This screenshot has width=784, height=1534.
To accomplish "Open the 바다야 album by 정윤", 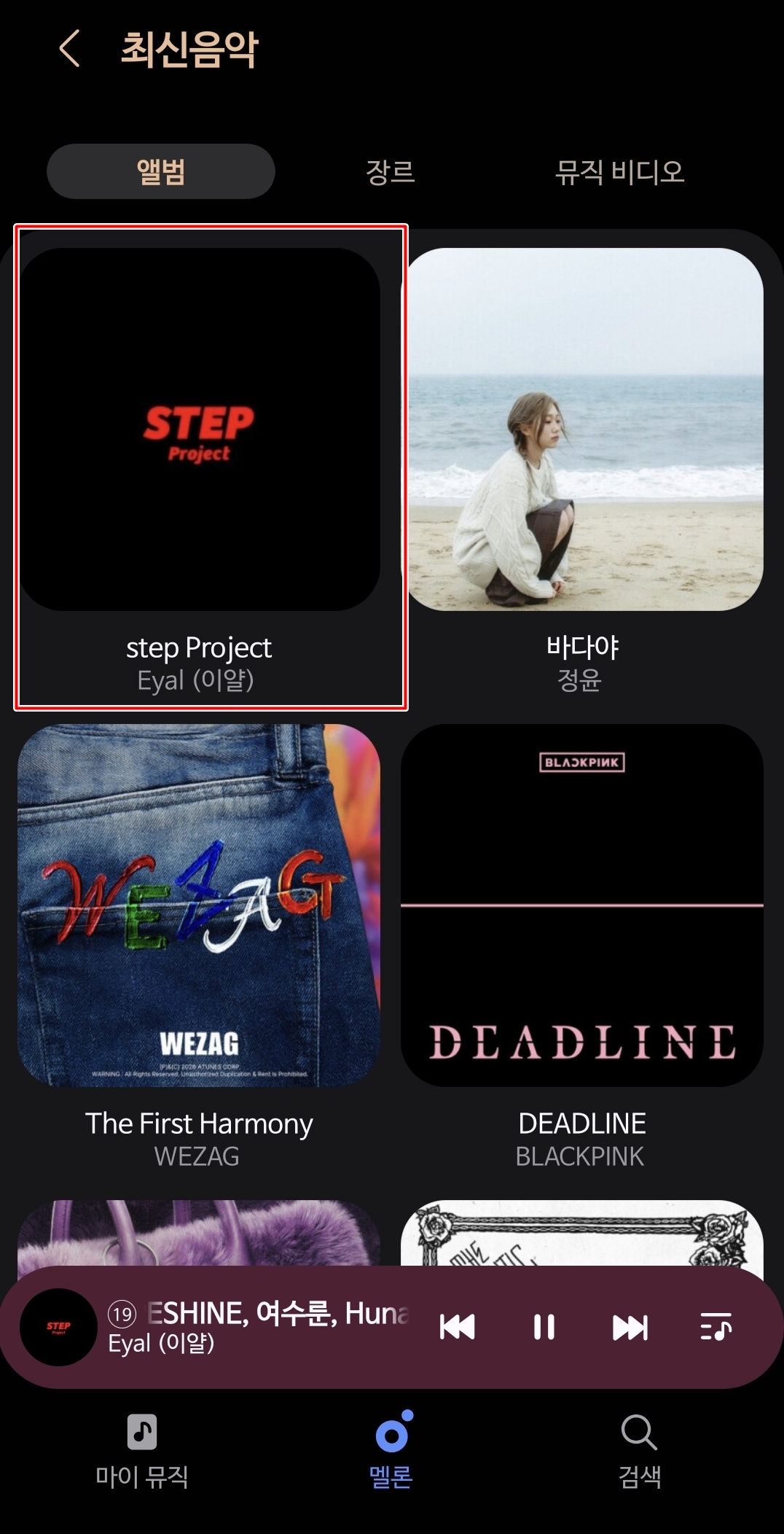I will [x=582, y=470].
